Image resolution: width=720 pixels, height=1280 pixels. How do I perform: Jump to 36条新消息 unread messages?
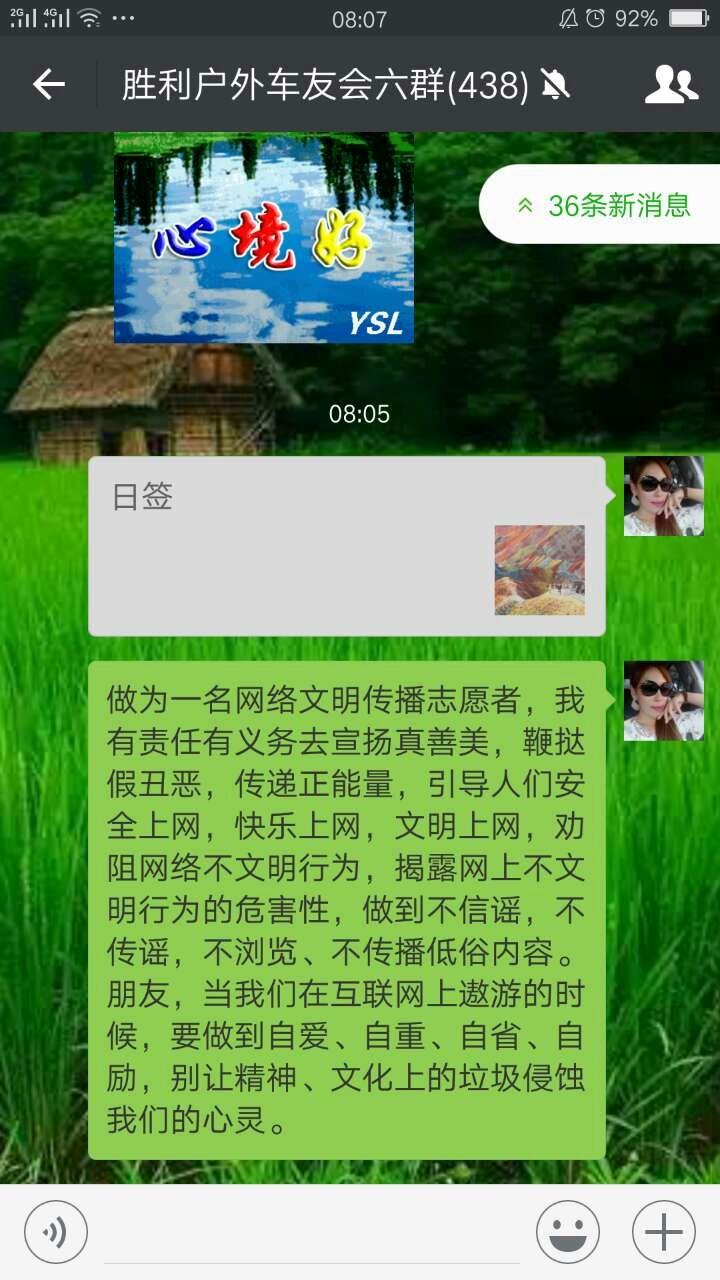tap(601, 205)
